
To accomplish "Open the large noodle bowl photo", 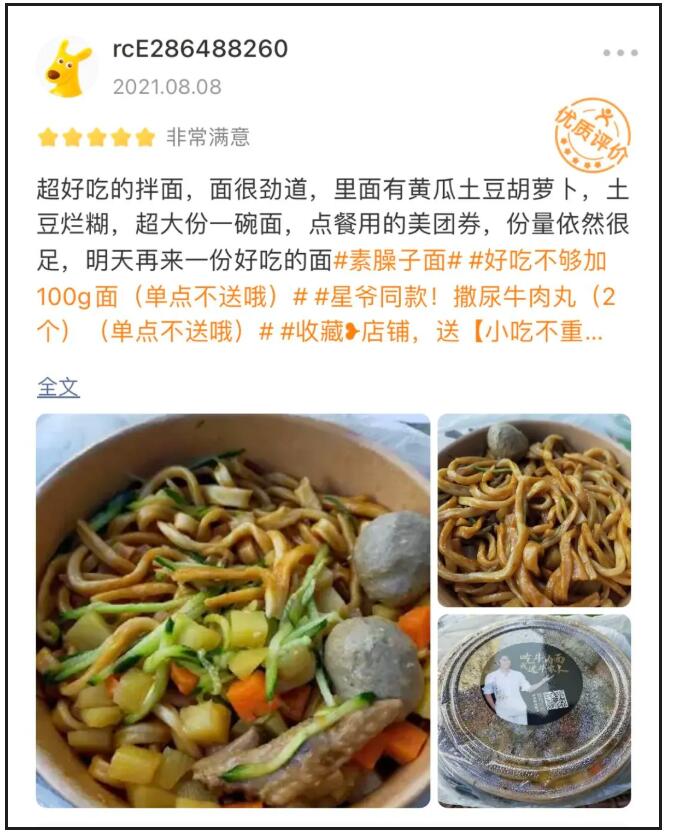I will click(233, 610).
